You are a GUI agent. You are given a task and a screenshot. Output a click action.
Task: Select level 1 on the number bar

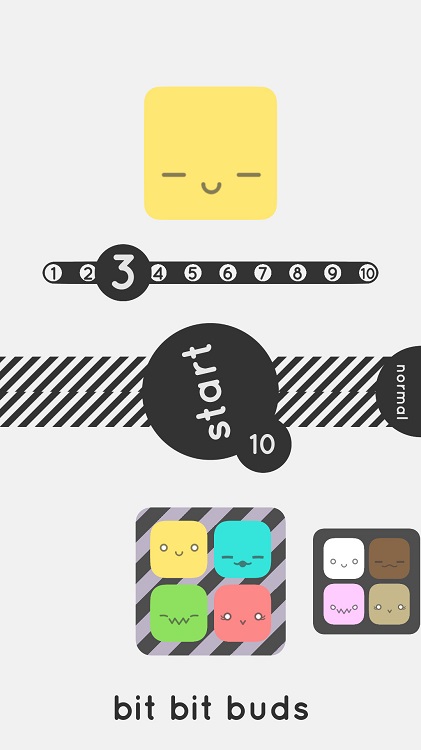[53, 273]
